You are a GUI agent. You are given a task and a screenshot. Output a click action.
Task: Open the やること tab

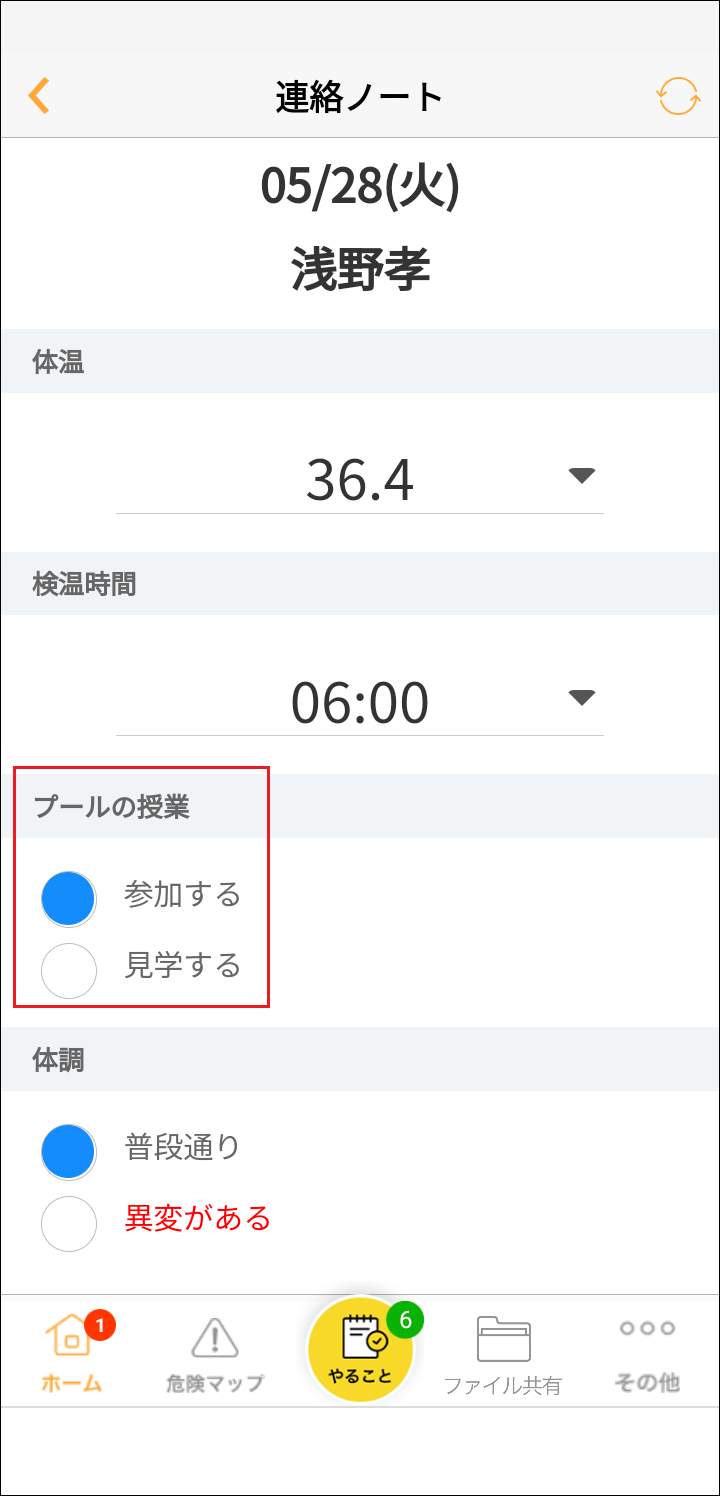360,1350
